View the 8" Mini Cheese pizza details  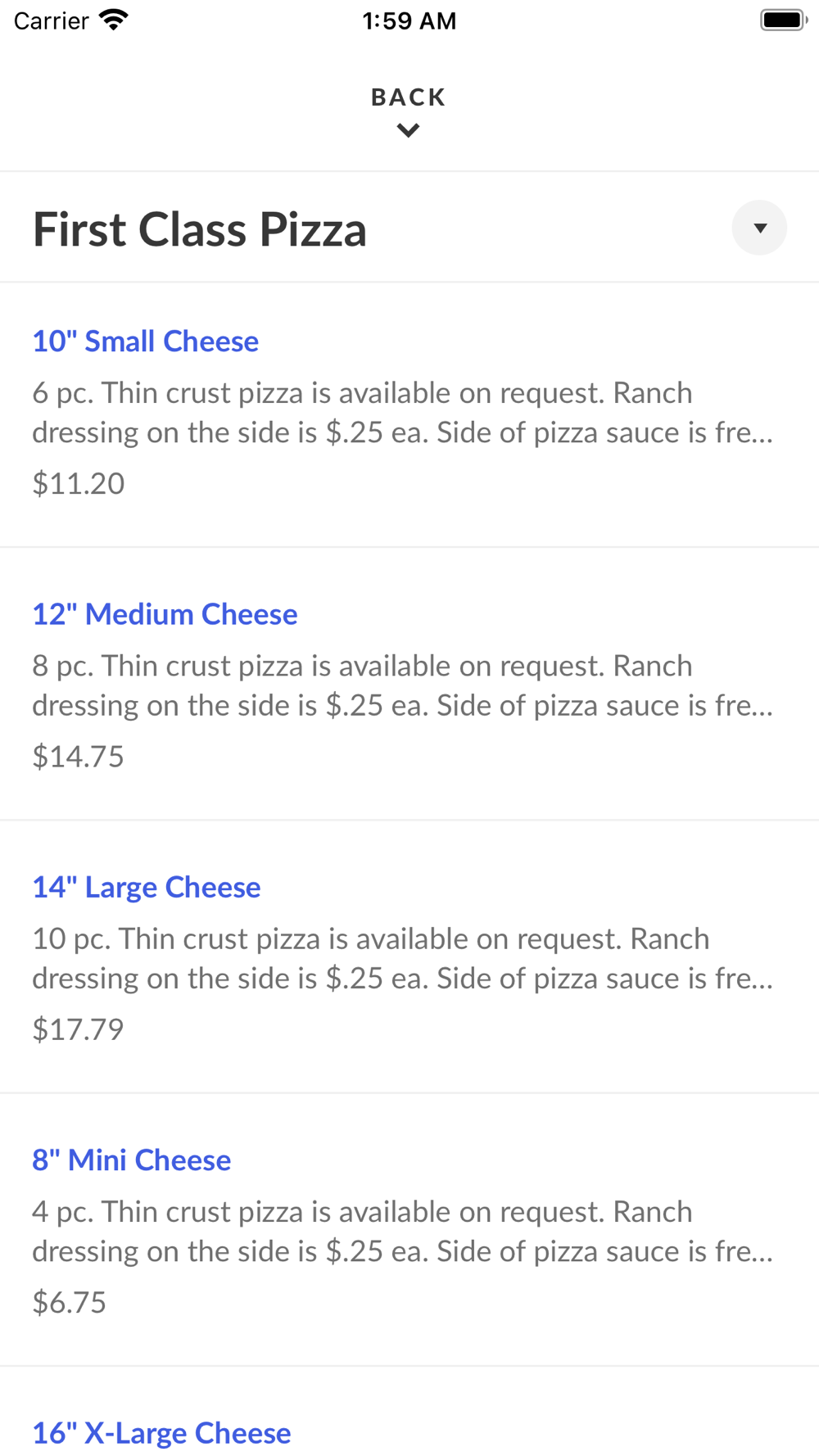tap(132, 1160)
